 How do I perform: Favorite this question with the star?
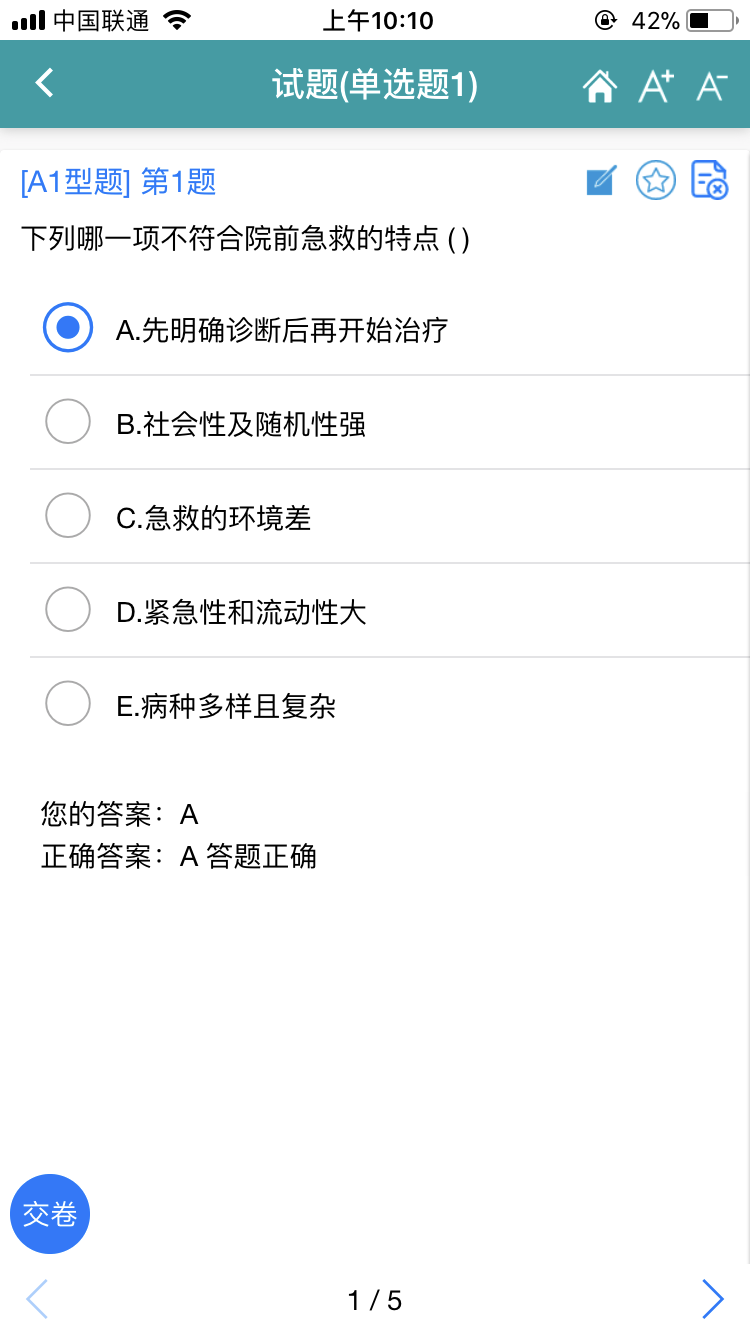click(656, 181)
